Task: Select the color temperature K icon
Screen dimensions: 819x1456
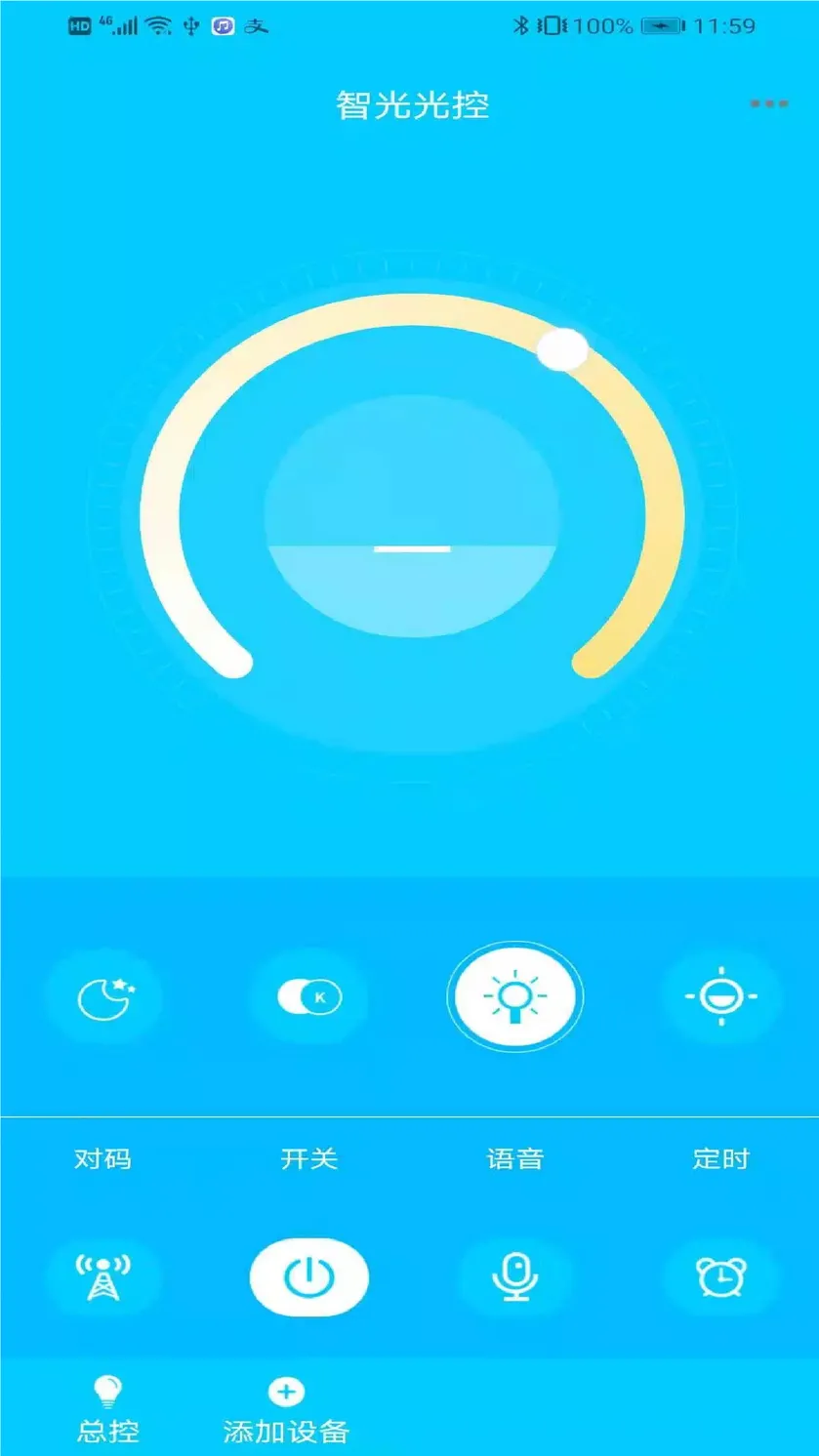Action: pyautogui.click(x=309, y=997)
